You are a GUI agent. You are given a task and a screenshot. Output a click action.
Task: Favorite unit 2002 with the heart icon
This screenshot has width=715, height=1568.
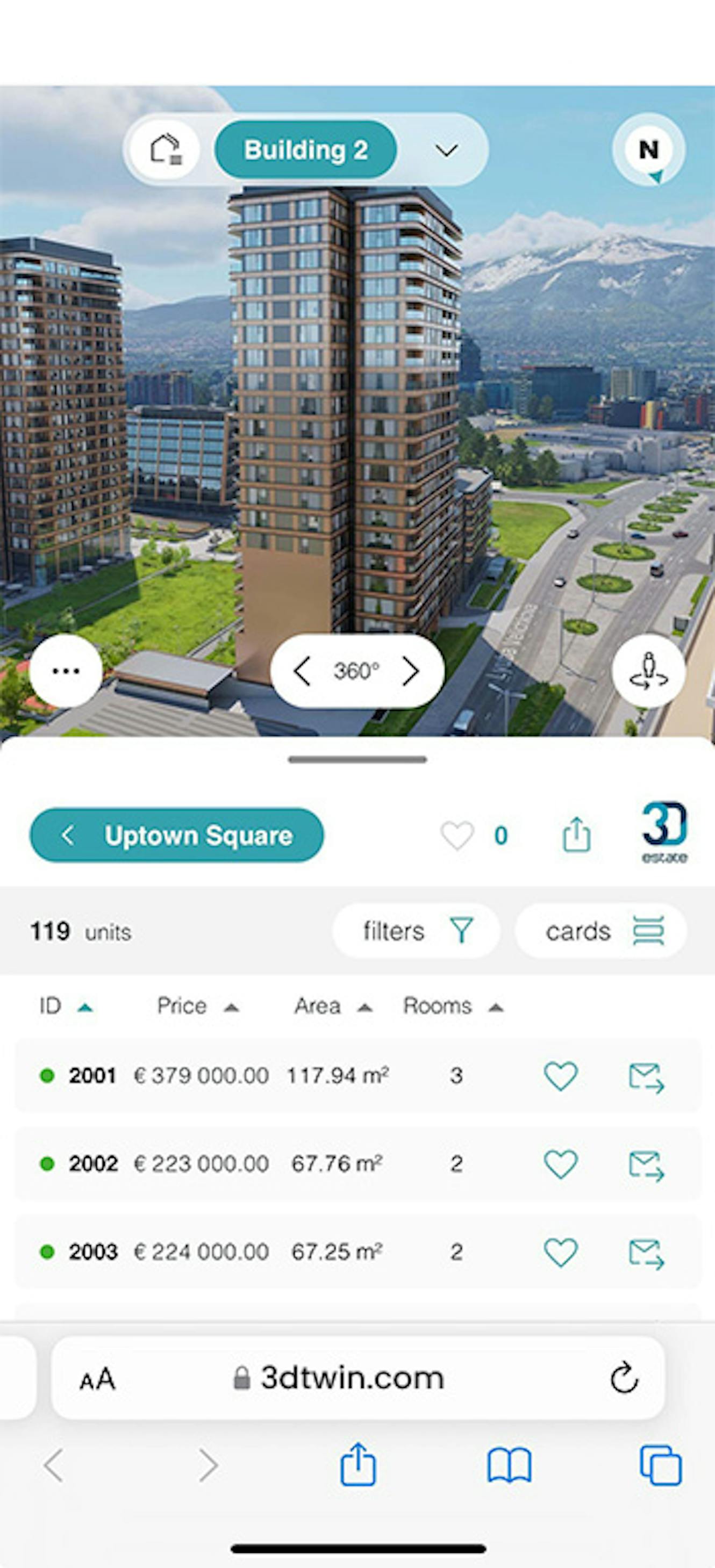(x=560, y=1164)
